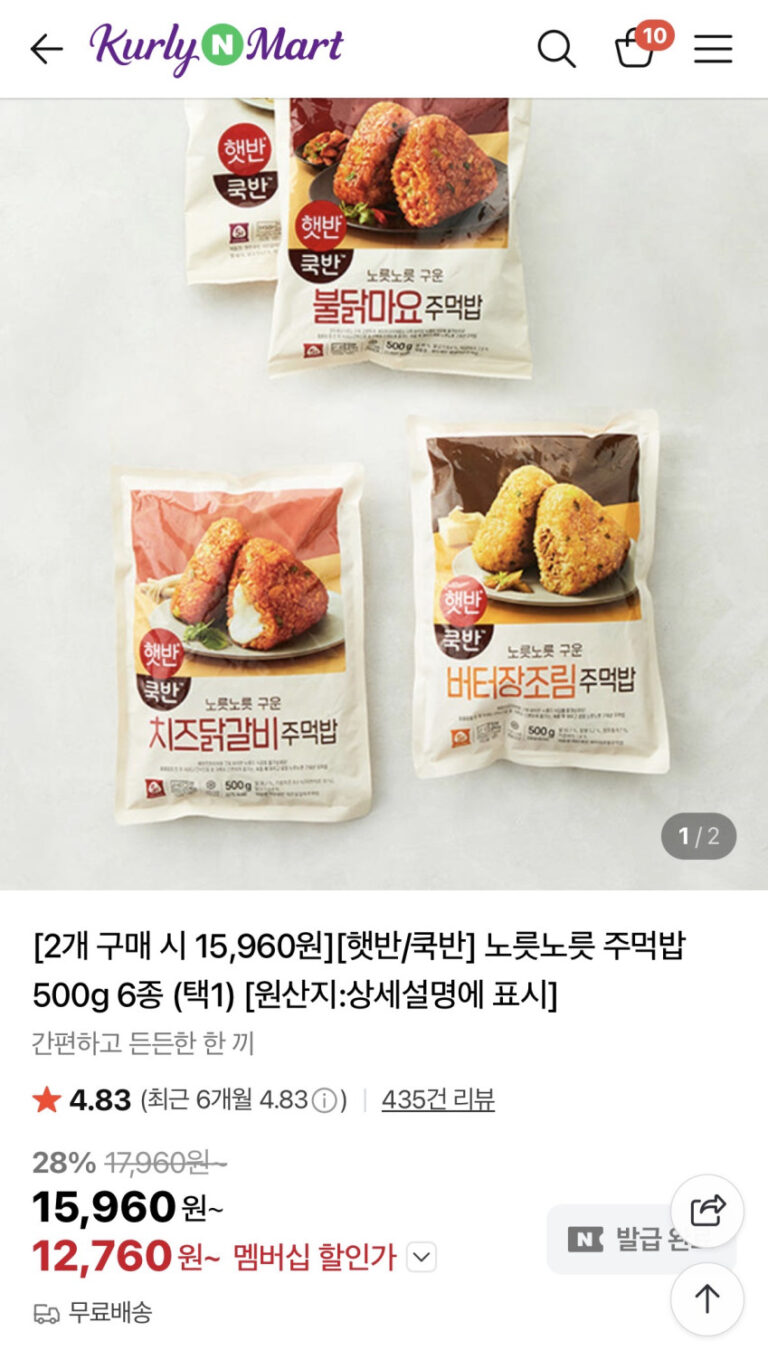Jump back to top of page
768x1360 pixels.
707,1299
